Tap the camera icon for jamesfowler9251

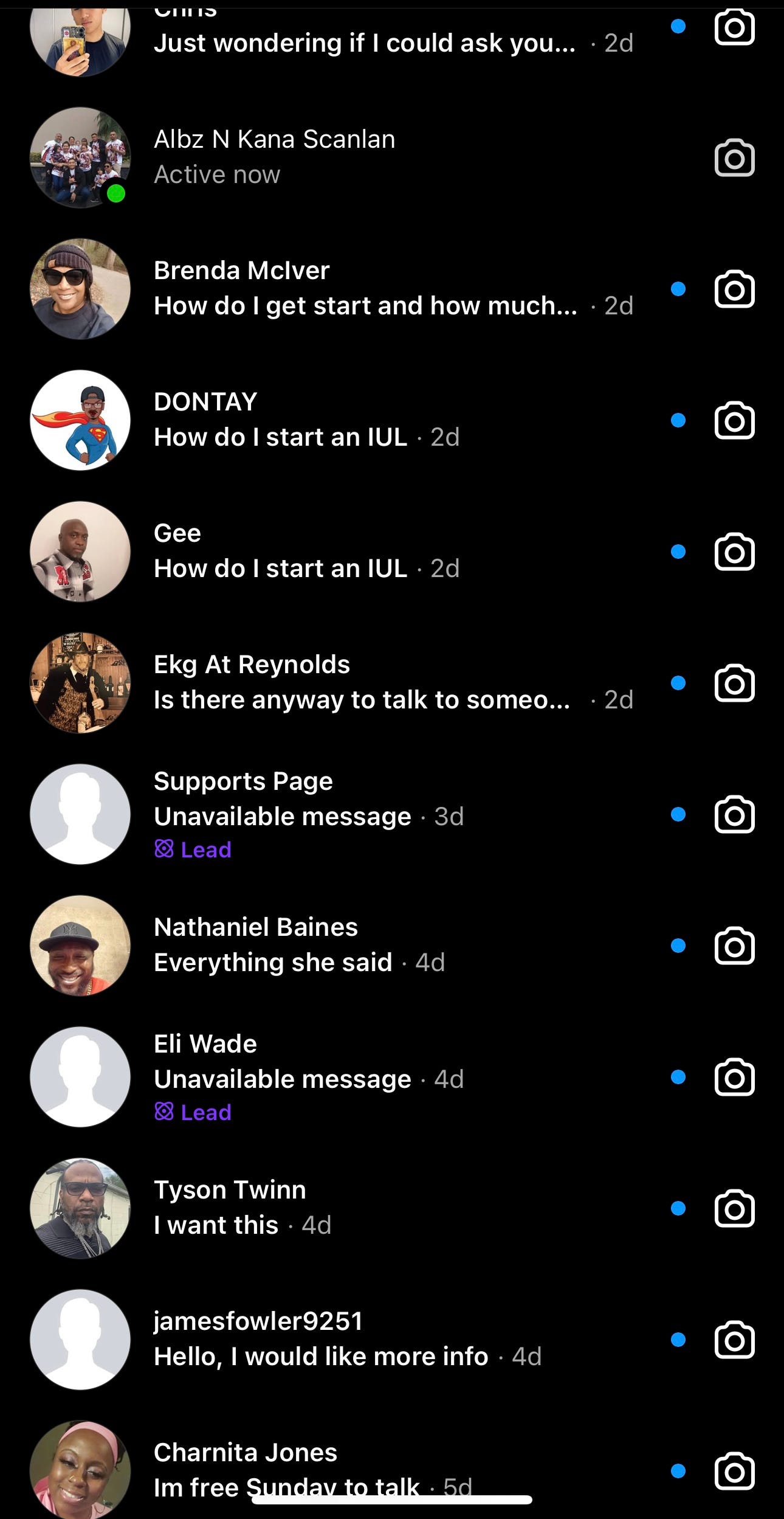(x=734, y=1340)
